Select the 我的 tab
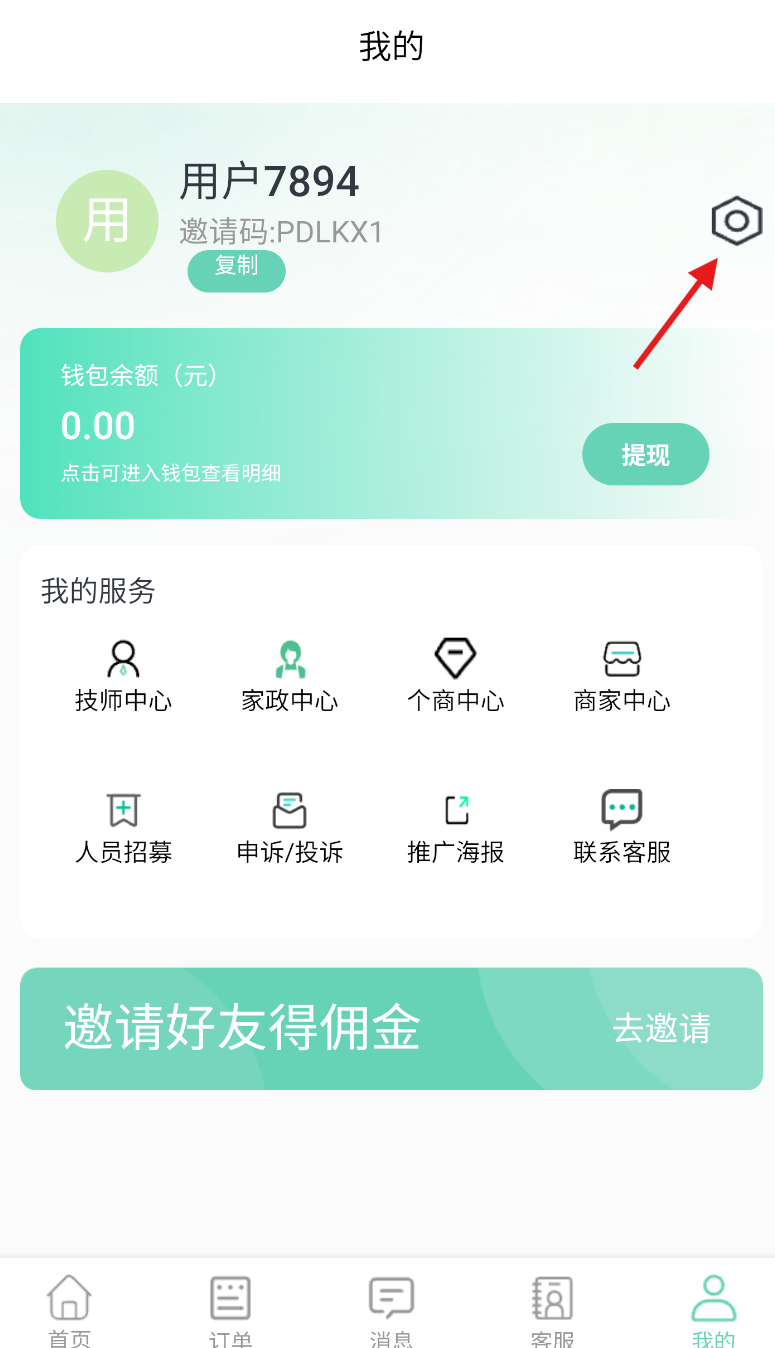This screenshot has height=1348, width=775. coord(714,1311)
